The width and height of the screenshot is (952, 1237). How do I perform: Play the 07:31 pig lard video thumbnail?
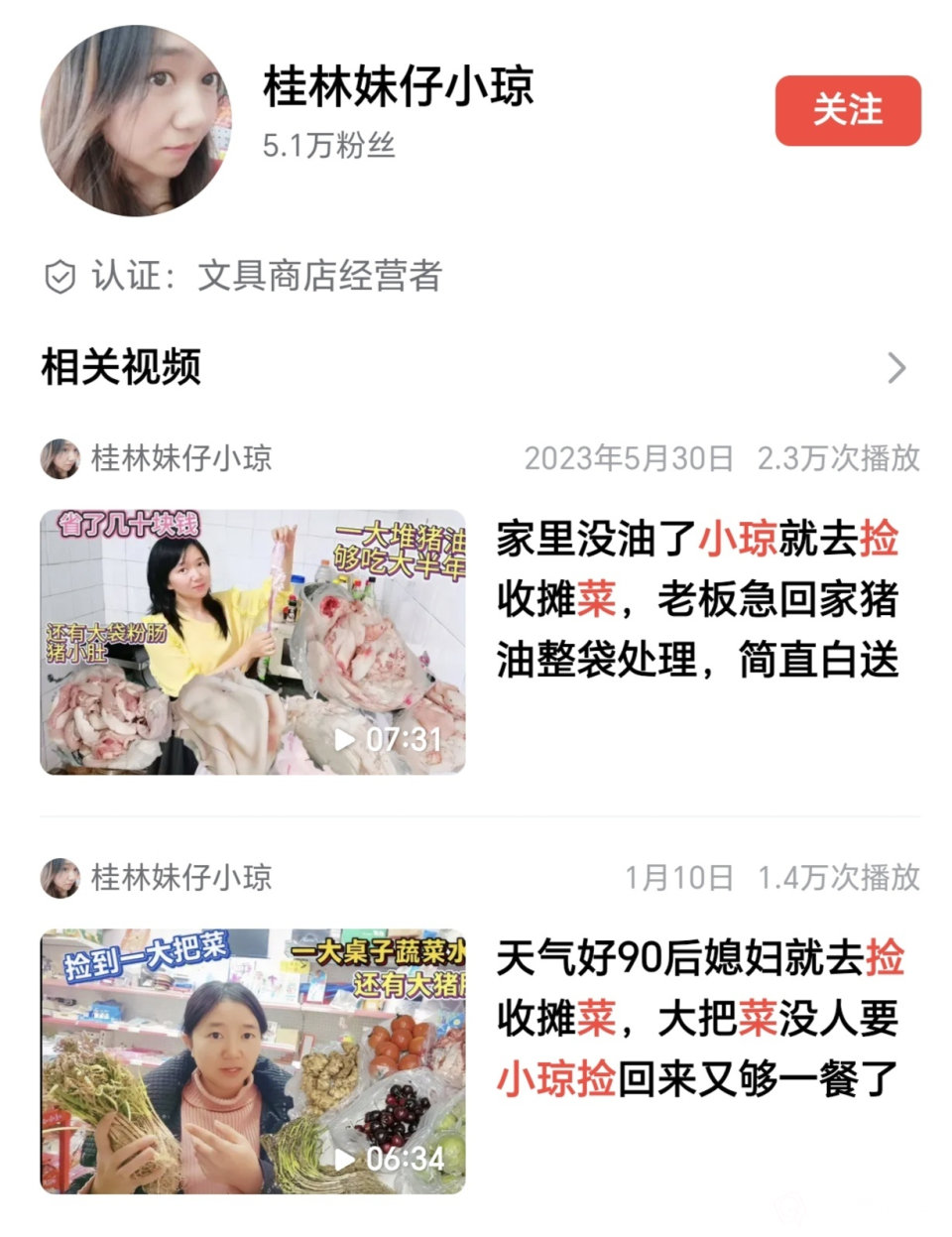point(252,642)
